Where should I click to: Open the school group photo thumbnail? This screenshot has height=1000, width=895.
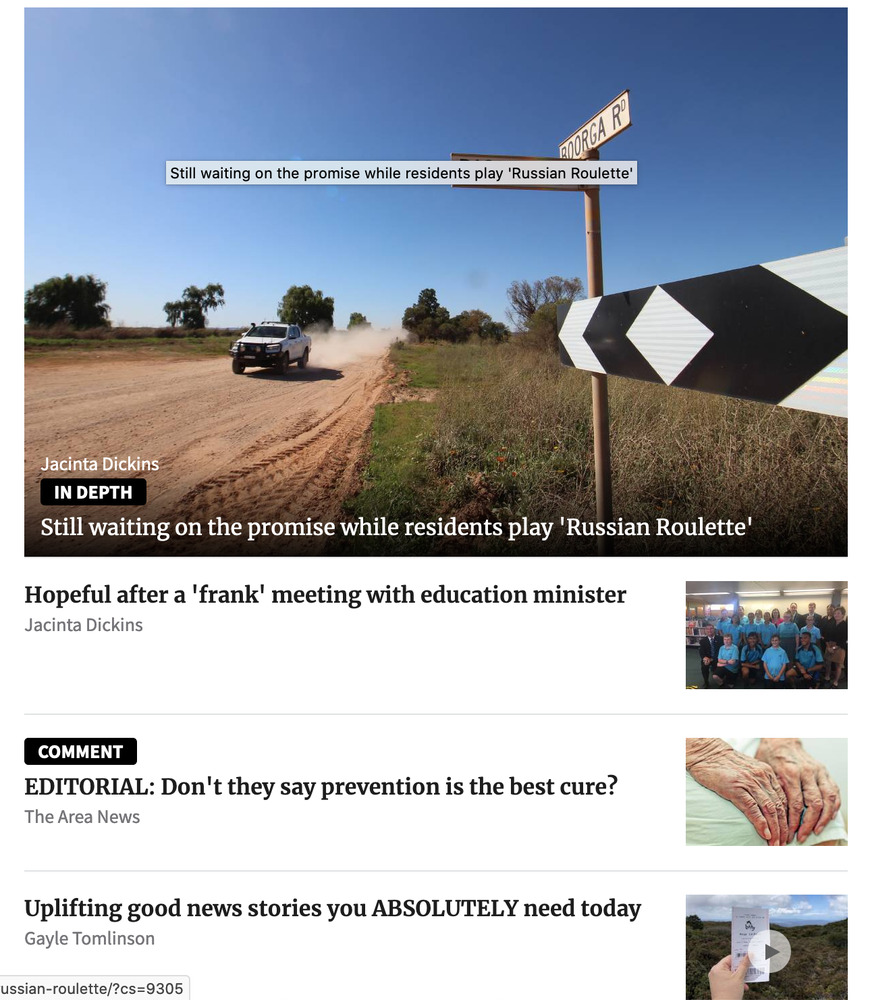tap(766, 635)
